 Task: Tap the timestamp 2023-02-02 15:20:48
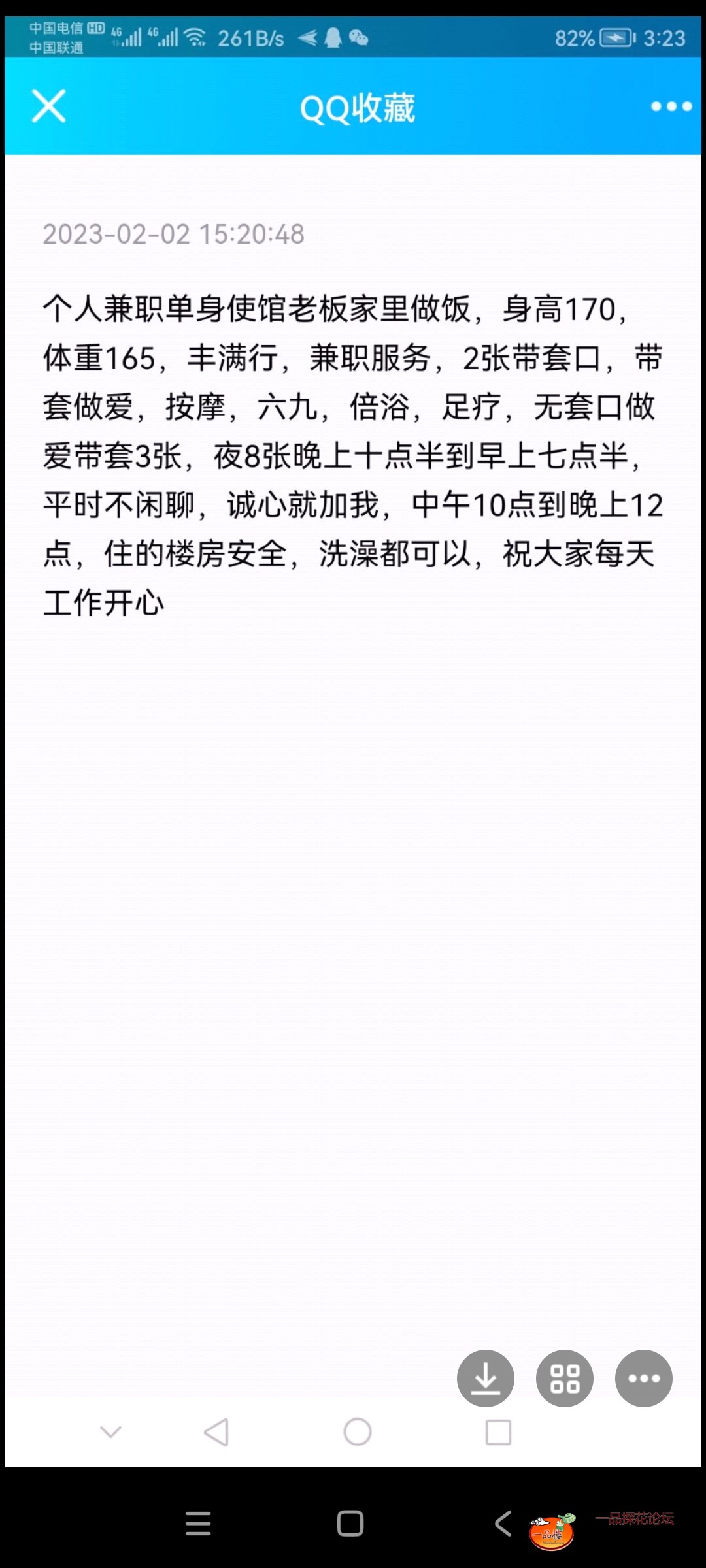[x=174, y=235]
